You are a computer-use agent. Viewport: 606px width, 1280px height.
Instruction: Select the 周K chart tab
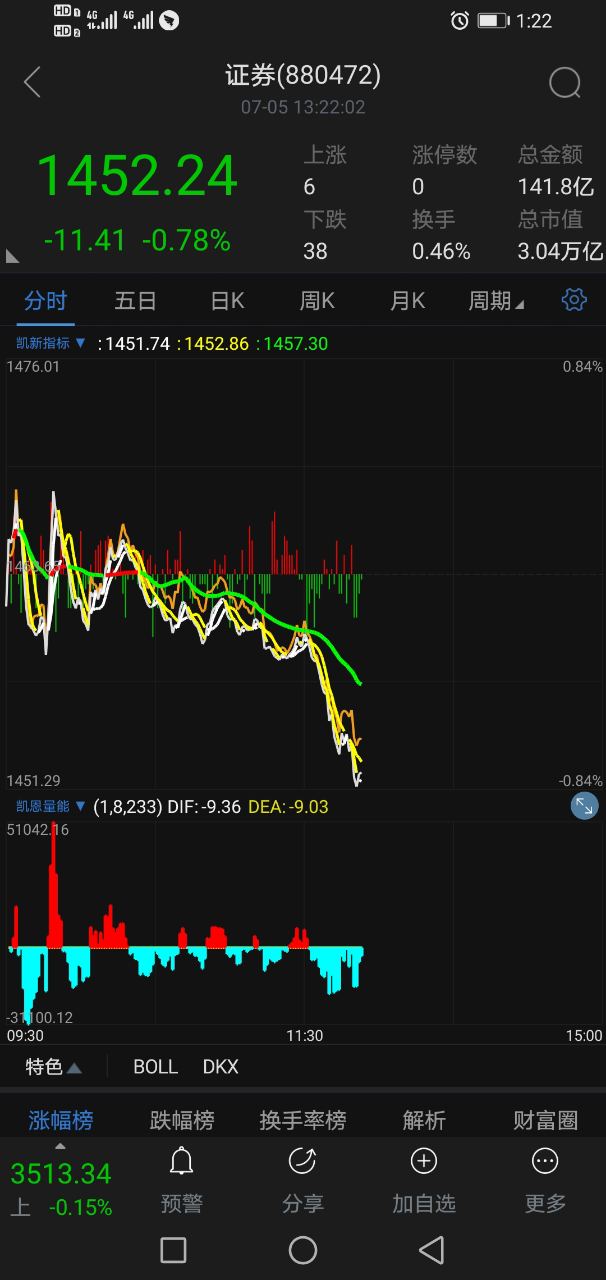click(x=318, y=301)
